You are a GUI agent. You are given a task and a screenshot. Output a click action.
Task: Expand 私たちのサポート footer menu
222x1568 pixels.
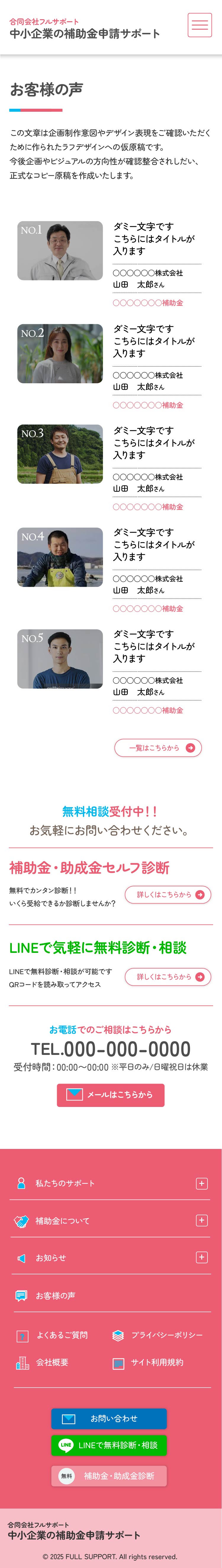(x=201, y=1183)
